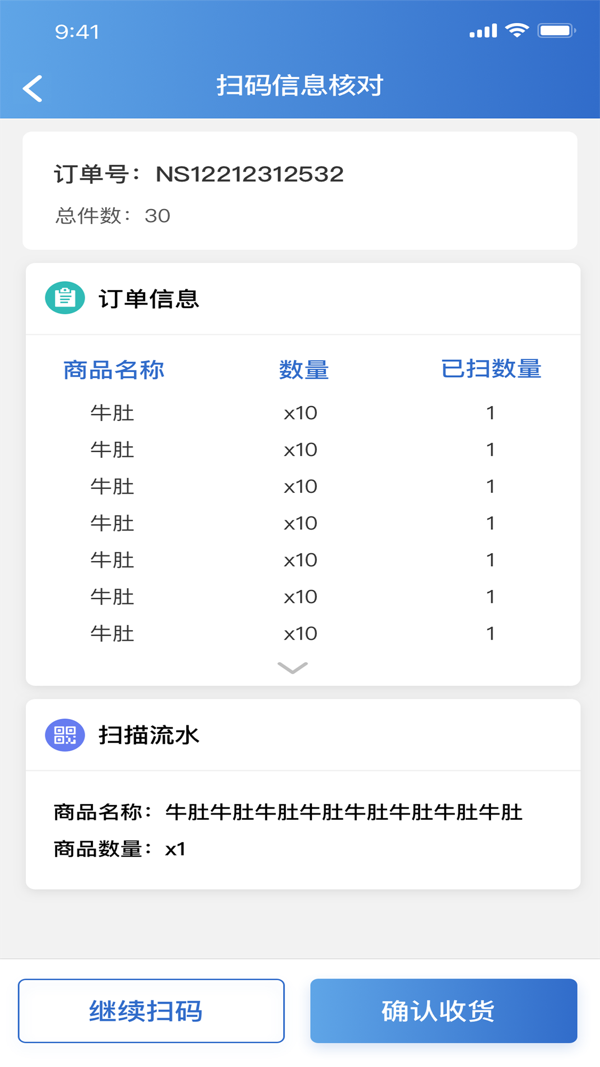The width and height of the screenshot is (600, 1067).
Task: Confirm receipt with 确认收货
Action: [443, 1011]
